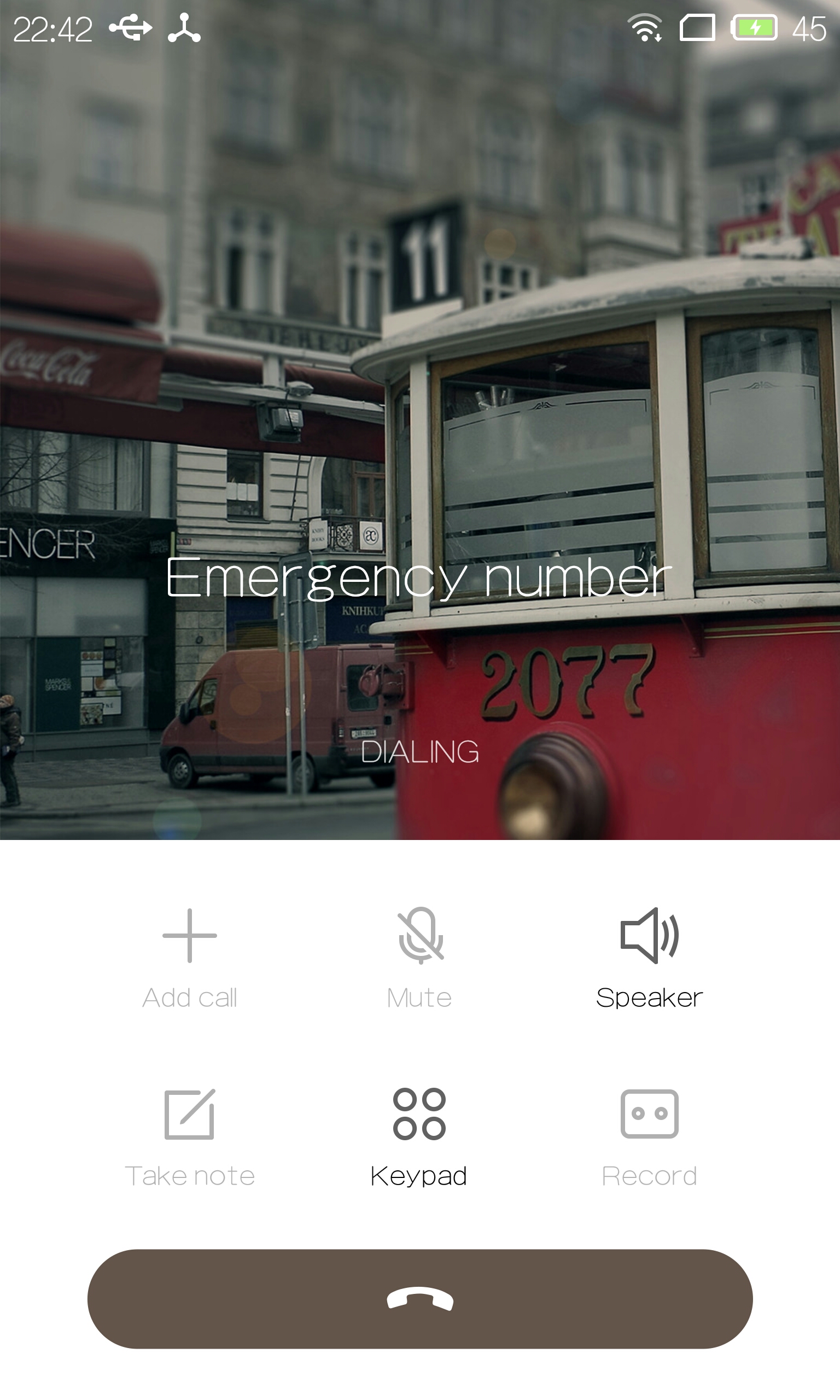
Task: Open the Keypad
Action: [x=419, y=1137]
